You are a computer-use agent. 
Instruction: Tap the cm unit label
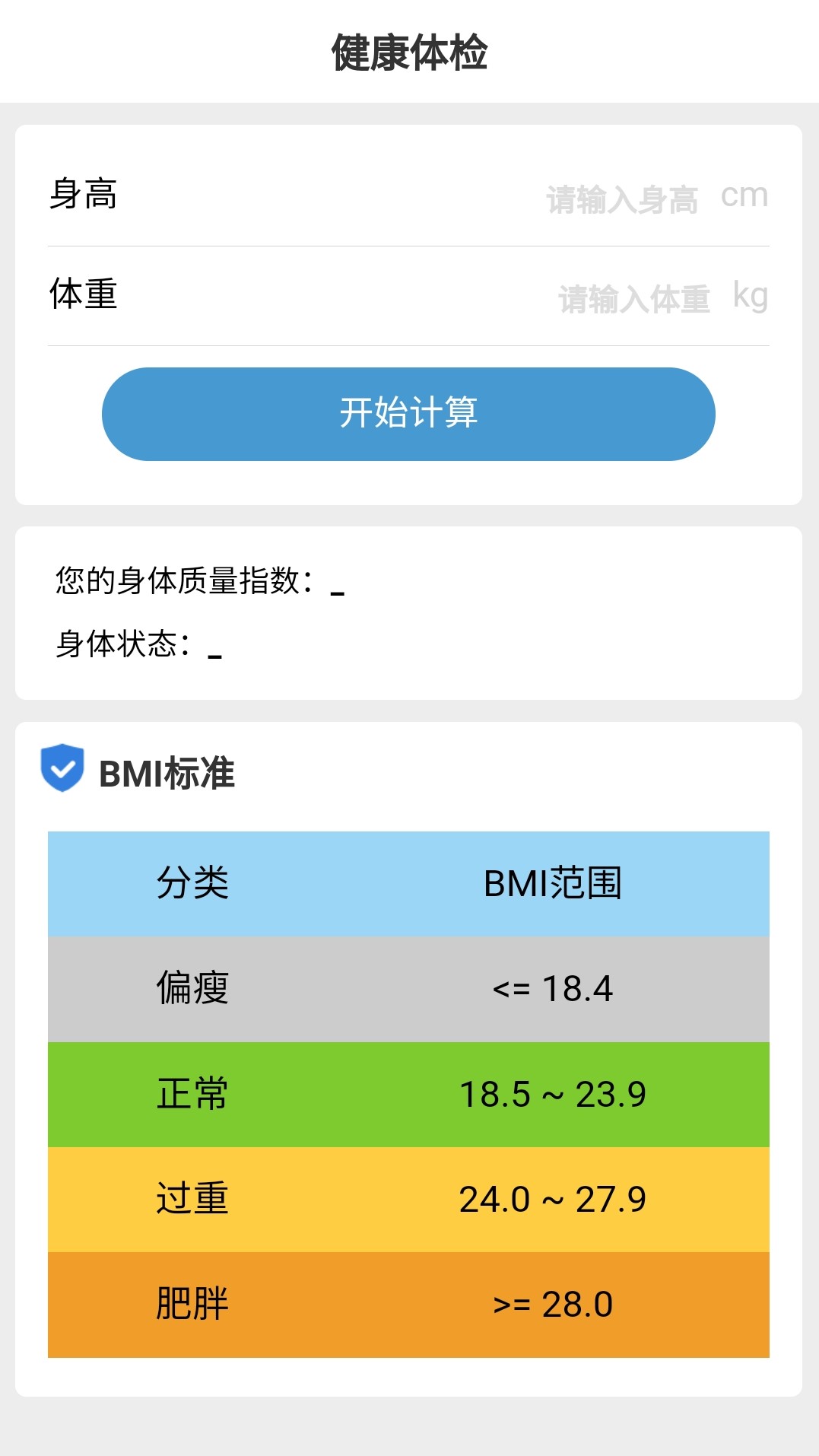(x=744, y=196)
